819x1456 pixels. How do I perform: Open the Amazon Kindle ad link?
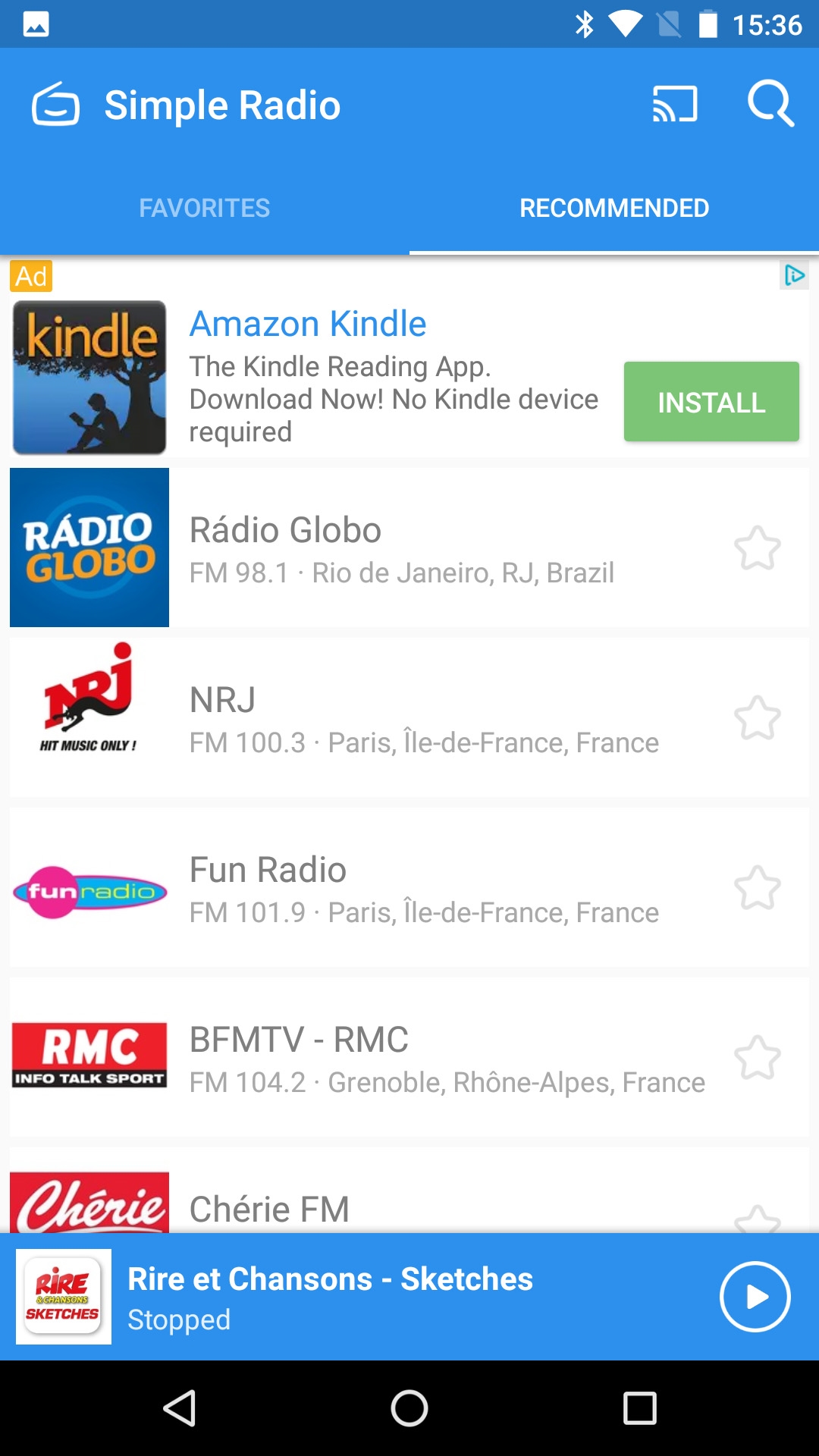[307, 324]
